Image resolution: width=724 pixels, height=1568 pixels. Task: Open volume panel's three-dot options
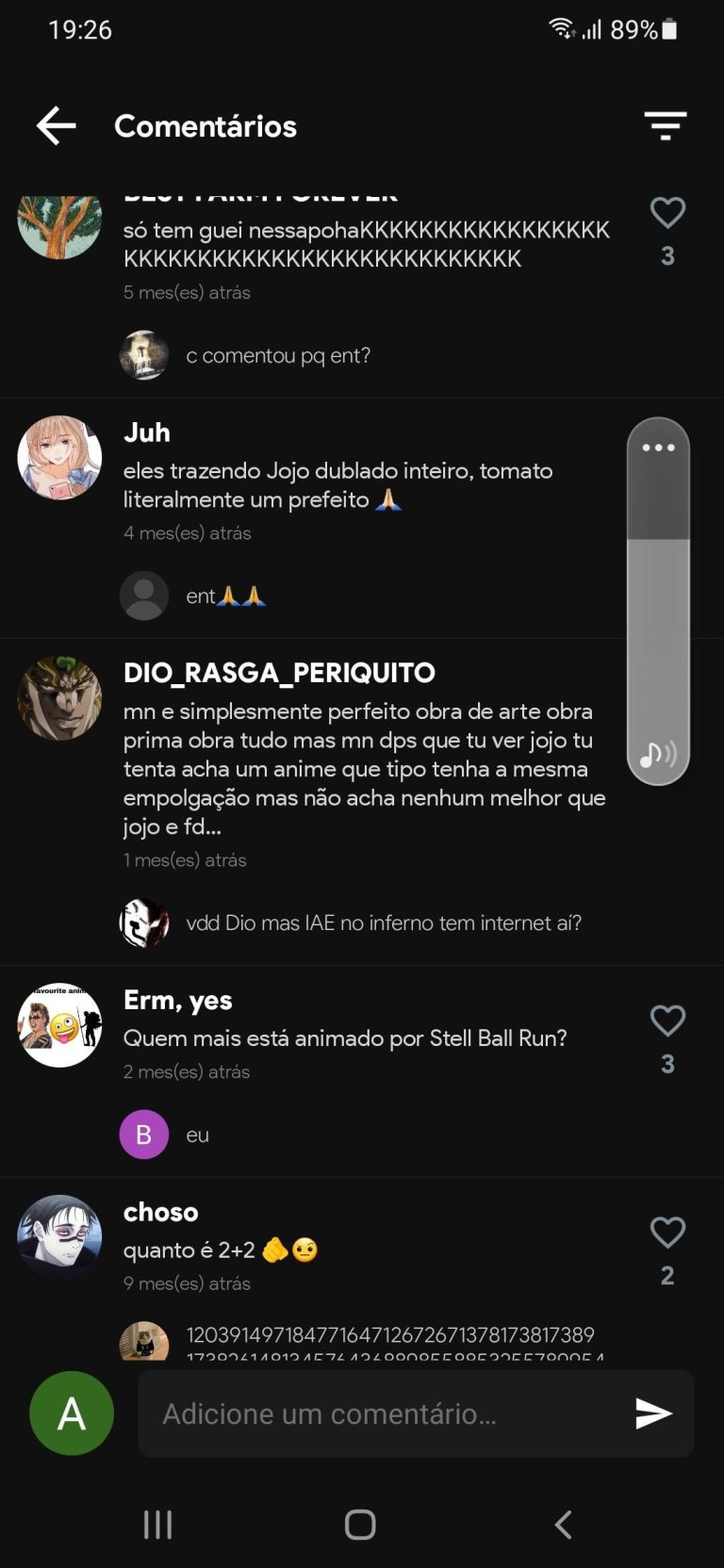tap(658, 448)
